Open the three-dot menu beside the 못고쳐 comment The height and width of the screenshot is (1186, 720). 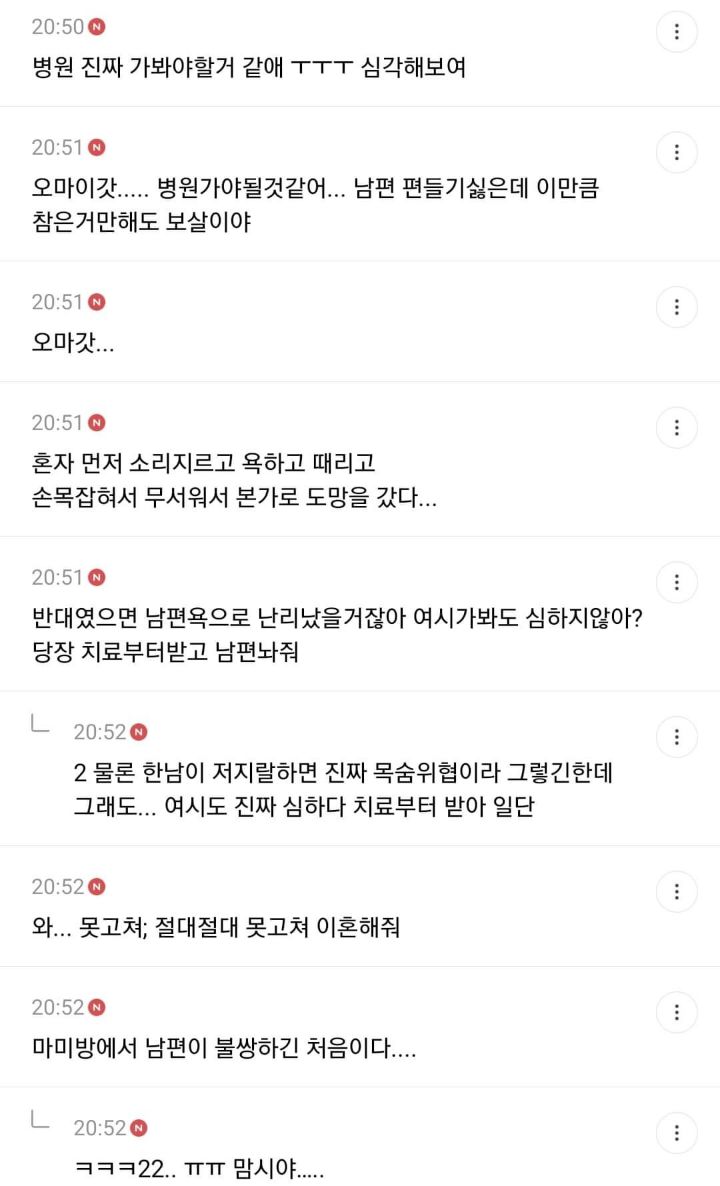(678, 891)
